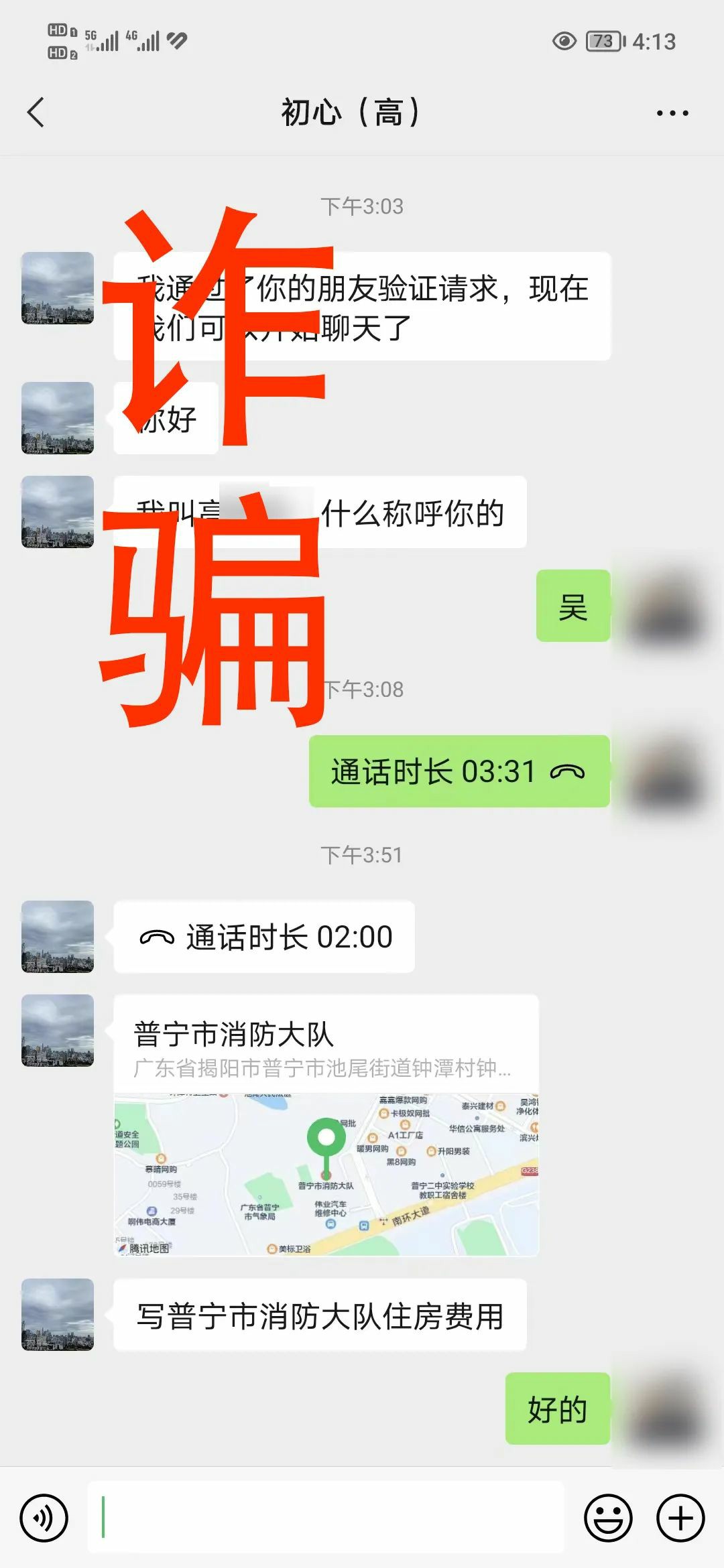This screenshot has width=724, height=1568.
Task: Open the chat's three-dot overflow menu
Action: pyautogui.click(x=672, y=113)
